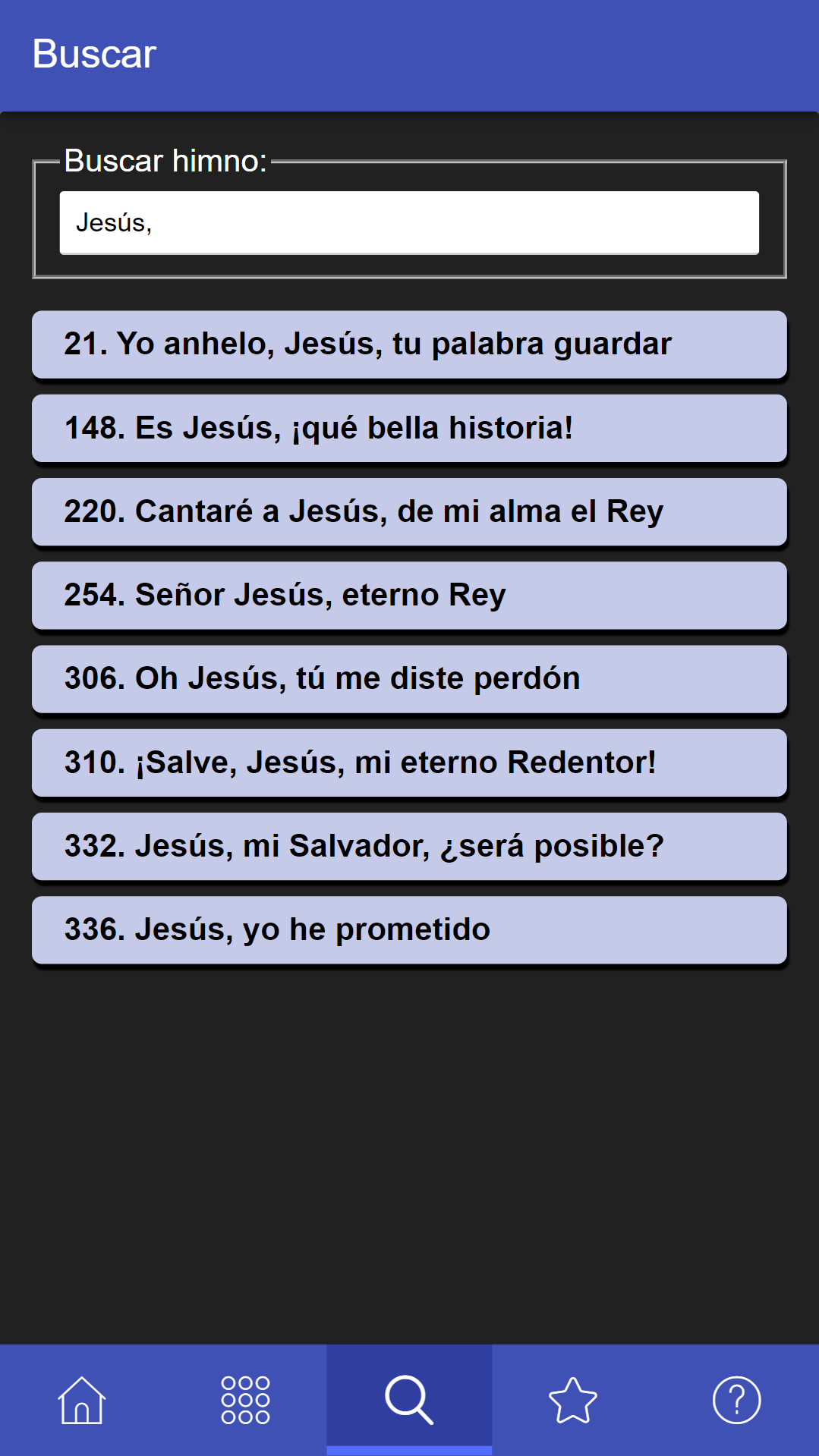The height and width of the screenshot is (1456, 819).
Task: Select hymn 332 Jesús, mi Salvador
Action: [x=409, y=847]
